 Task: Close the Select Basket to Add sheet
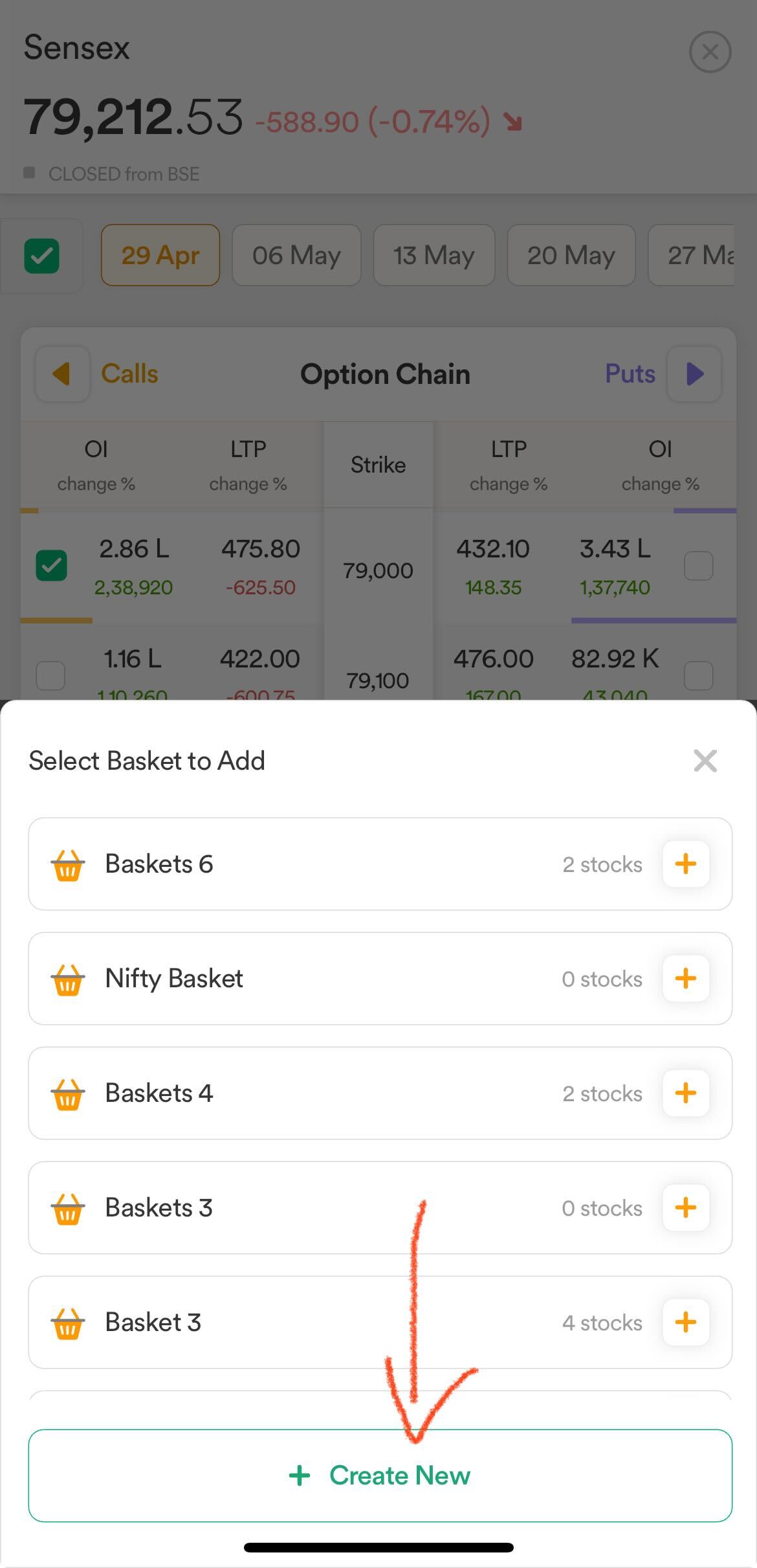point(705,761)
